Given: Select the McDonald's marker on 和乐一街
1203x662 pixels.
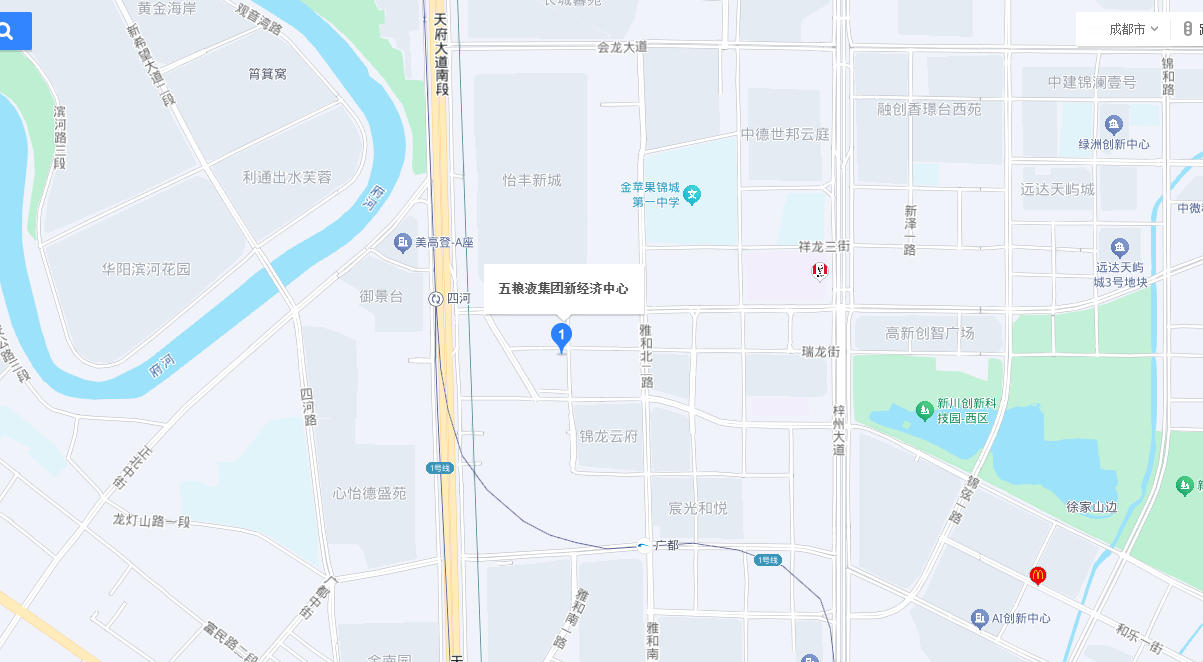Looking at the screenshot, I should click(1038, 576).
